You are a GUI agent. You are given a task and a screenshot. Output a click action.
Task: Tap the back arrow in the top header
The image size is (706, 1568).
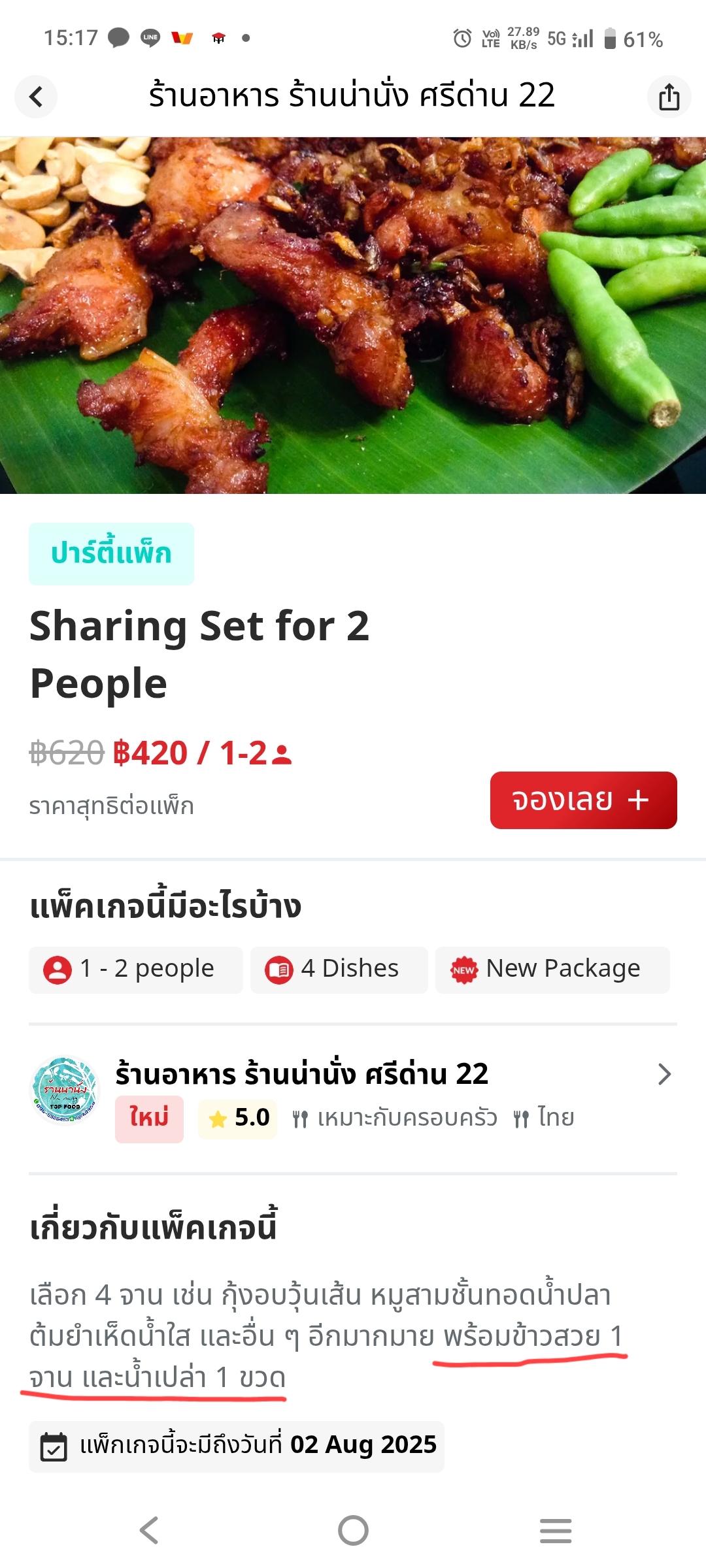tap(37, 96)
